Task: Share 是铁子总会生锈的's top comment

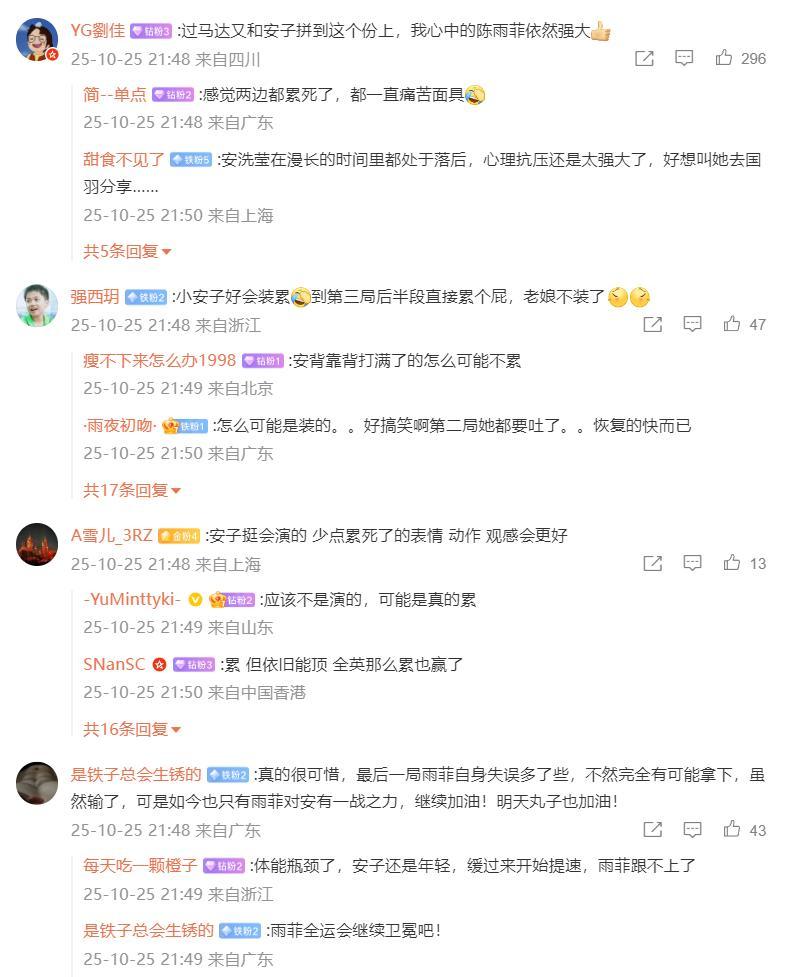Action: [x=653, y=829]
